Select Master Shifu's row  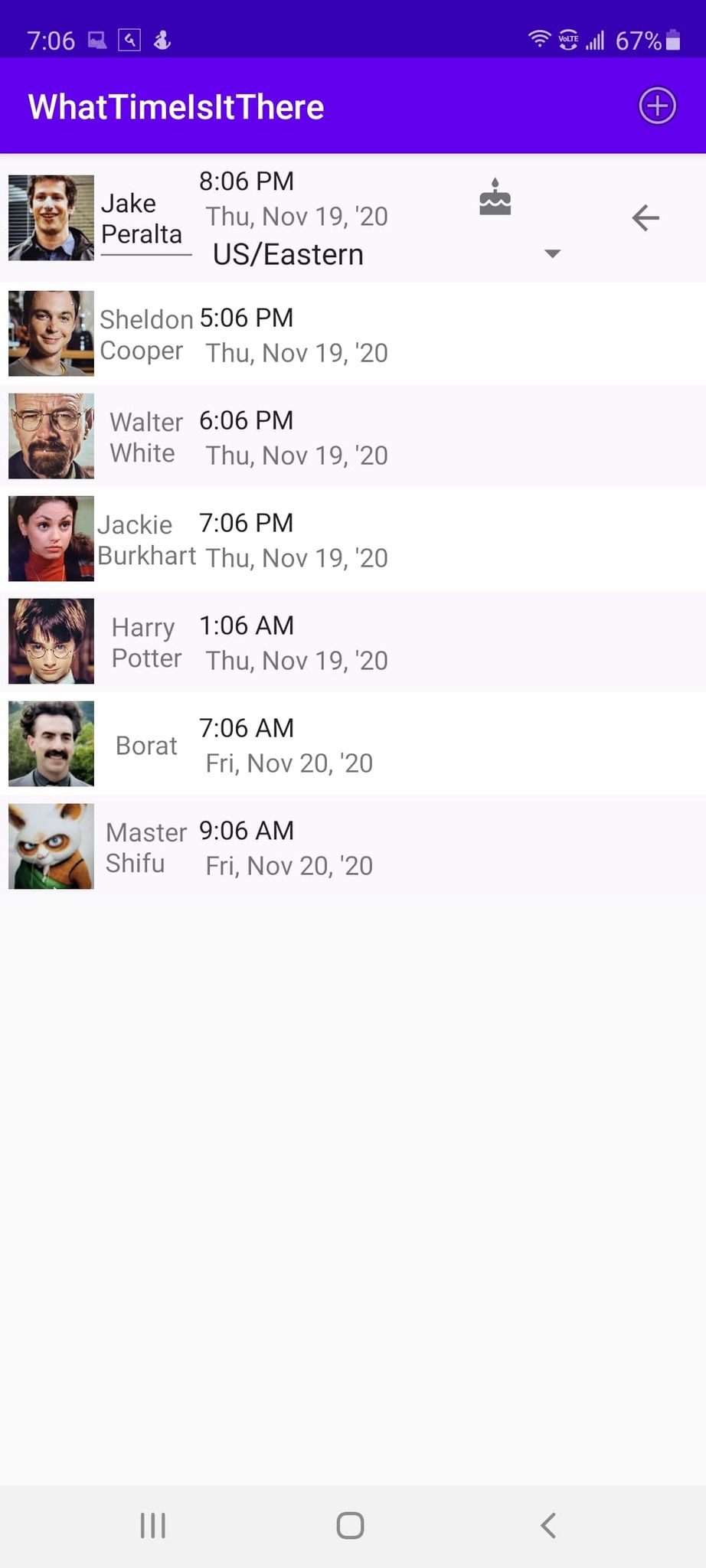coord(352,848)
